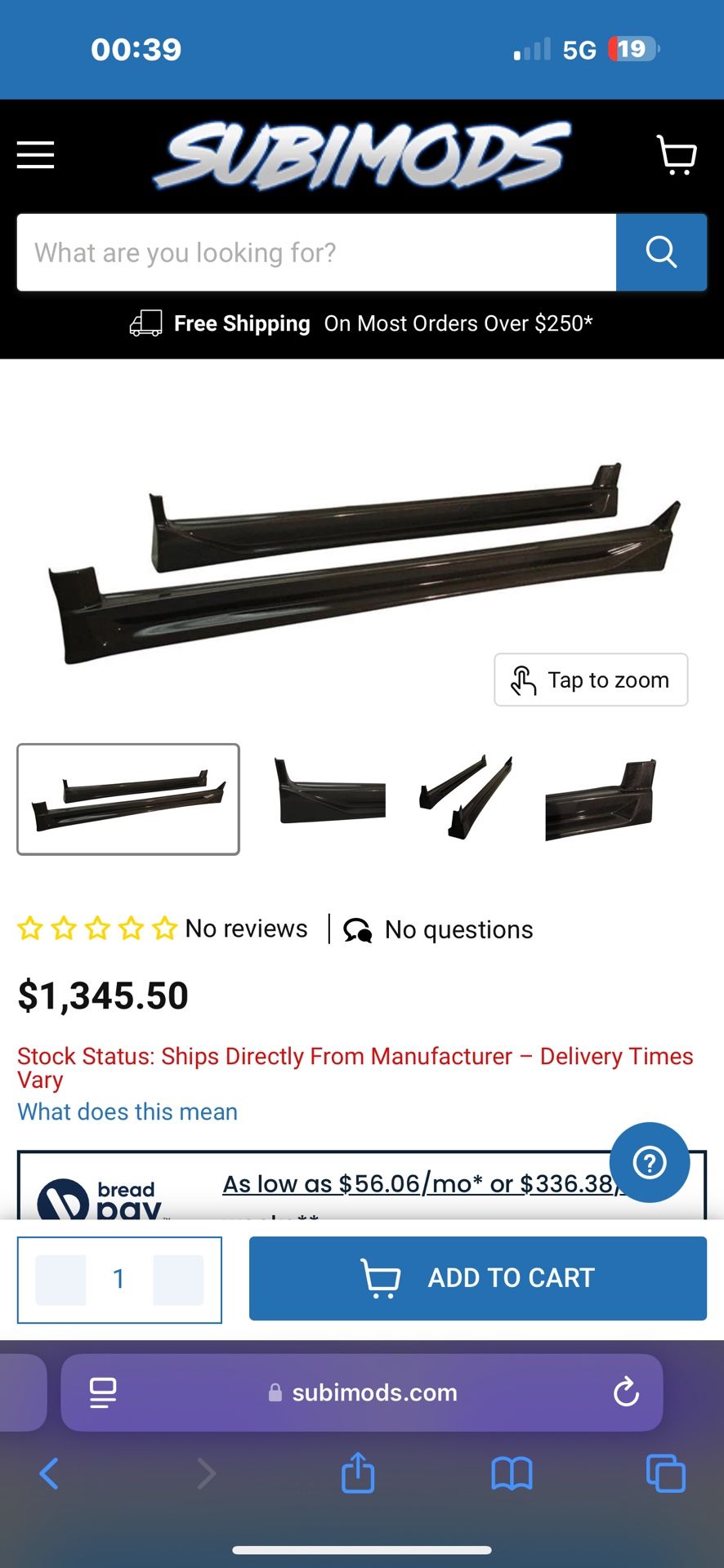Increase quantity by one
Image resolution: width=724 pixels, height=1568 pixels.
(x=178, y=1280)
